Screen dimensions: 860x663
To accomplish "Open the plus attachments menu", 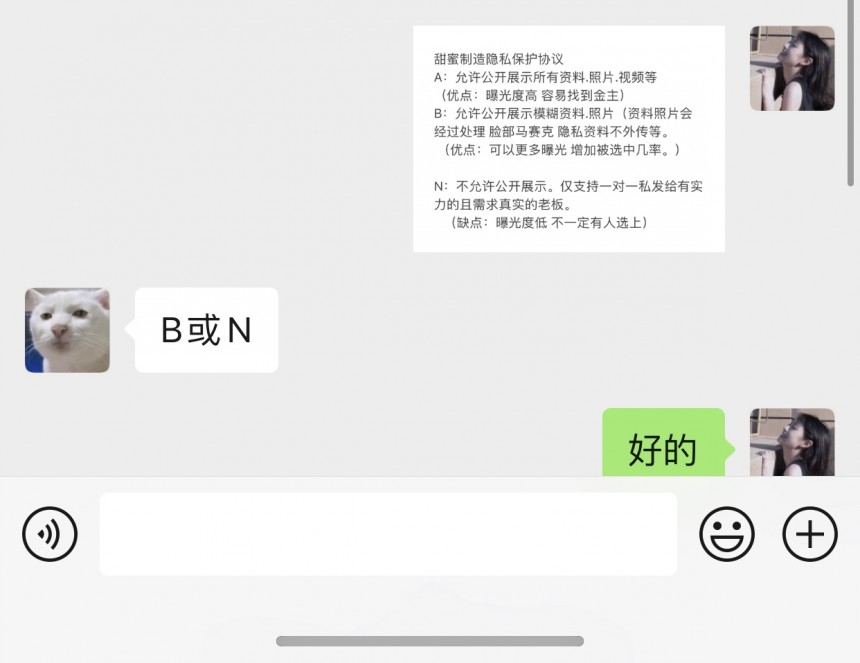I will coord(809,535).
